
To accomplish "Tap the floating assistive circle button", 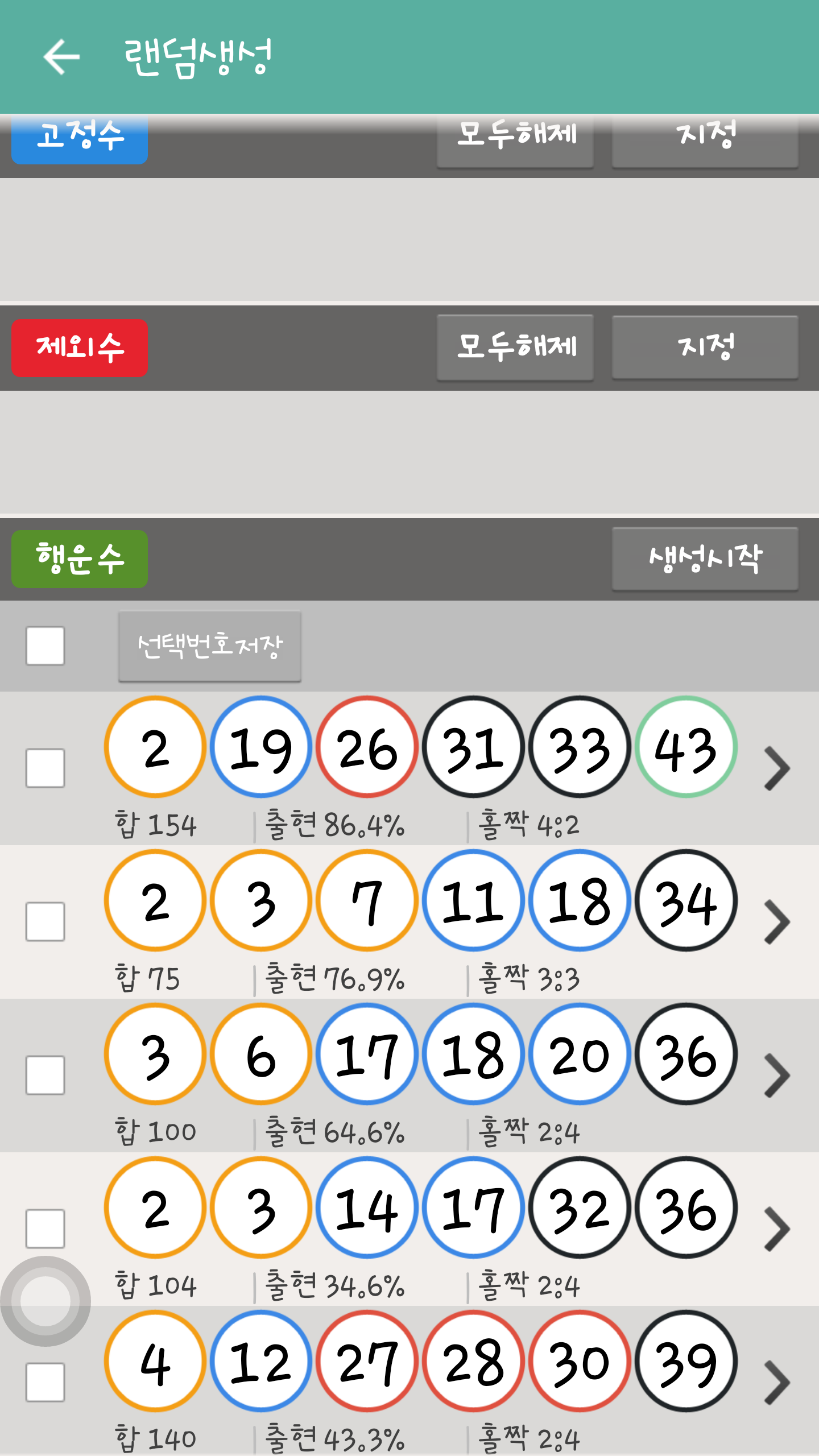I will [45, 1301].
